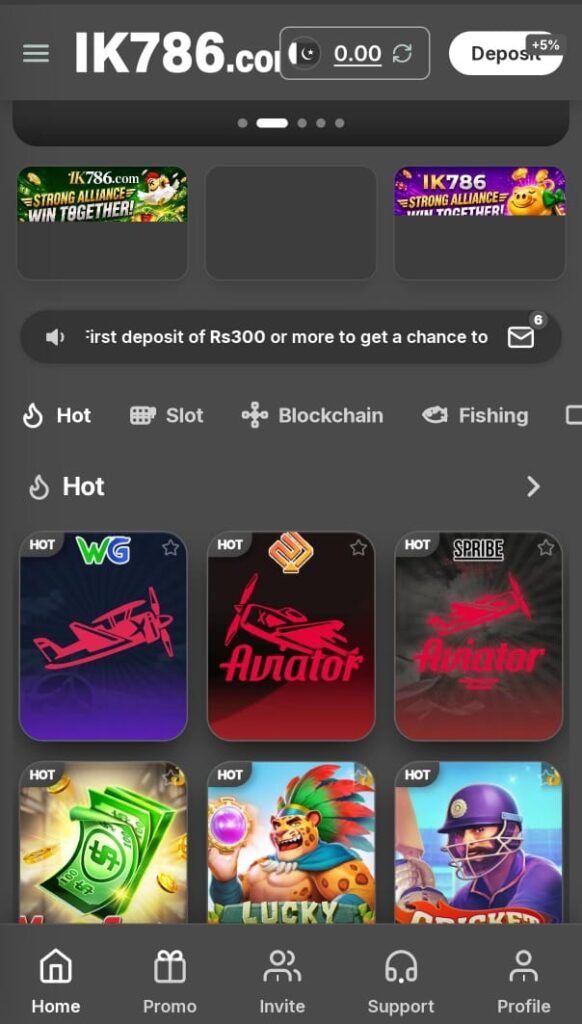Tap the Deposit button
Screen dimensions: 582x1024
pyautogui.click(x=506, y=54)
